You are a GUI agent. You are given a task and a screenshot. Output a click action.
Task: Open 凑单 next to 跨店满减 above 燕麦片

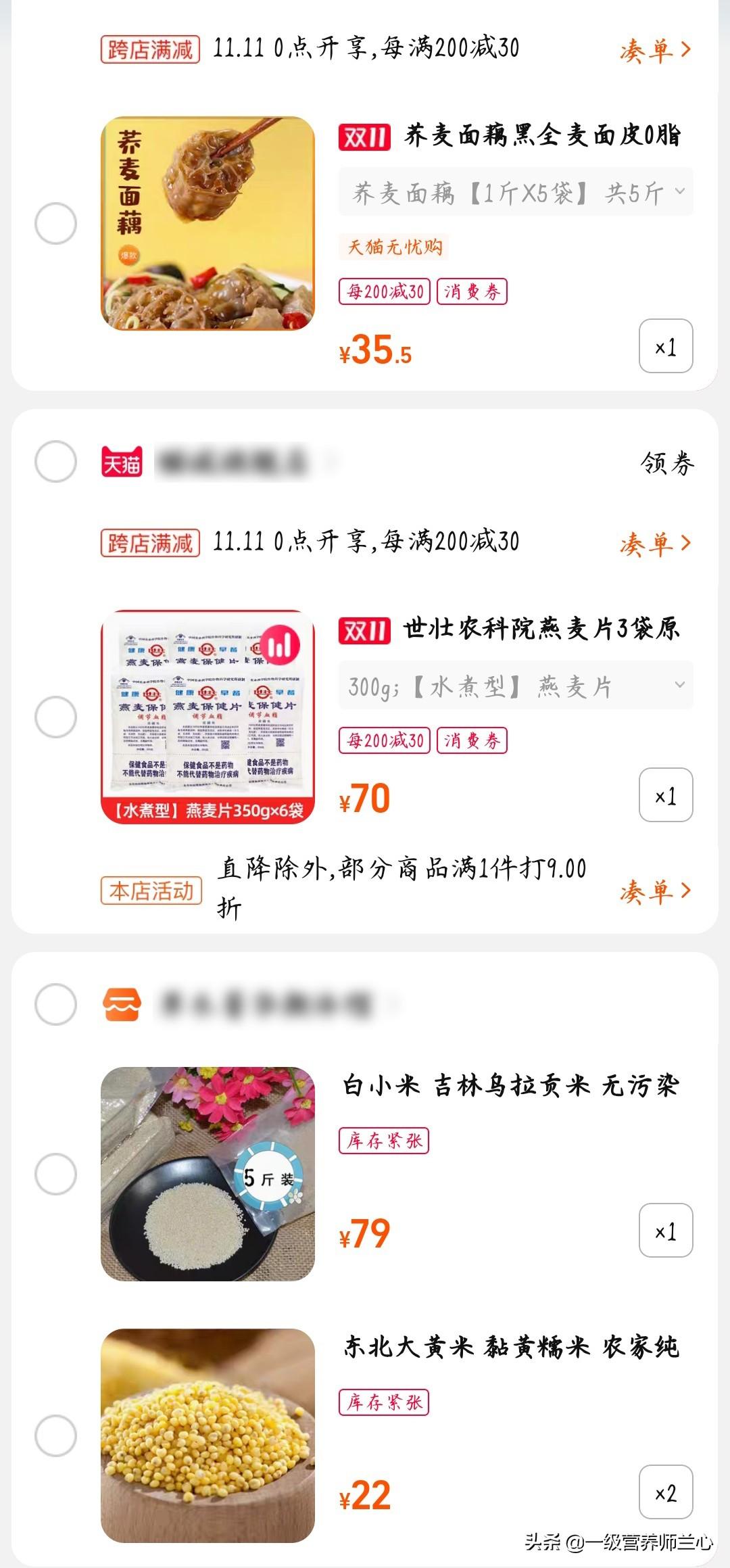pyautogui.click(x=654, y=543)
